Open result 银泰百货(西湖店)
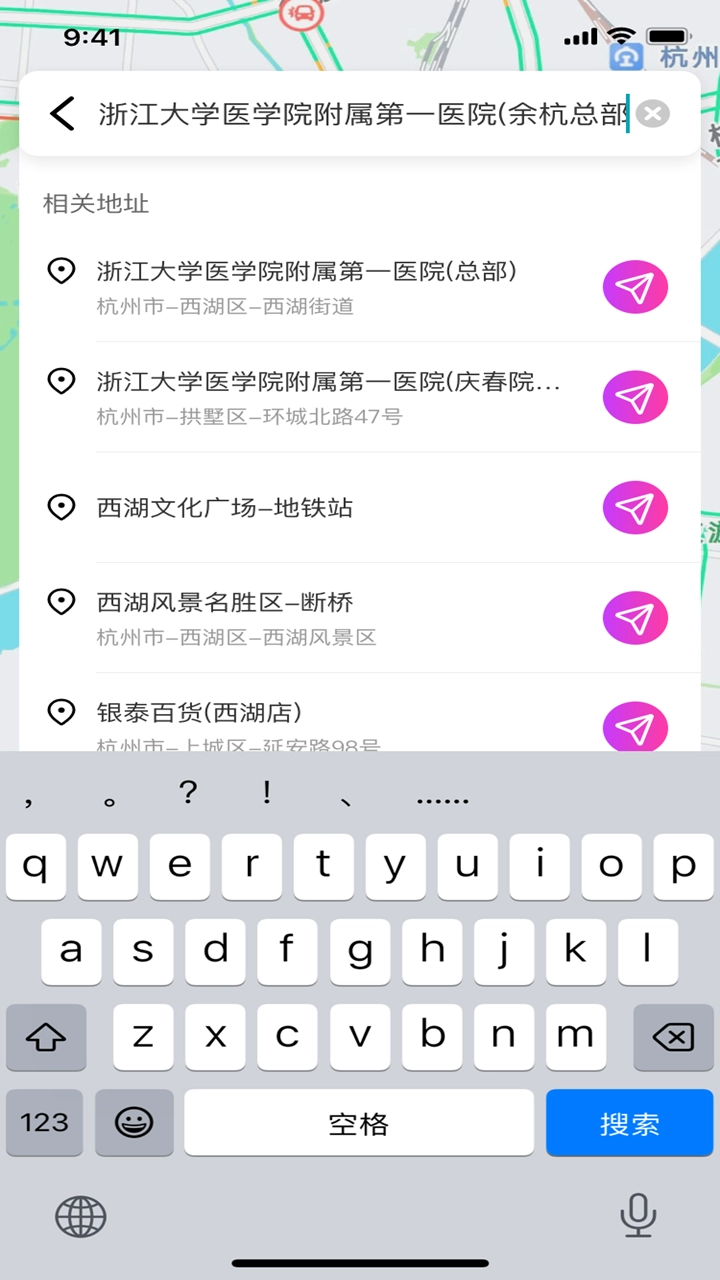 tap(200, 712)
